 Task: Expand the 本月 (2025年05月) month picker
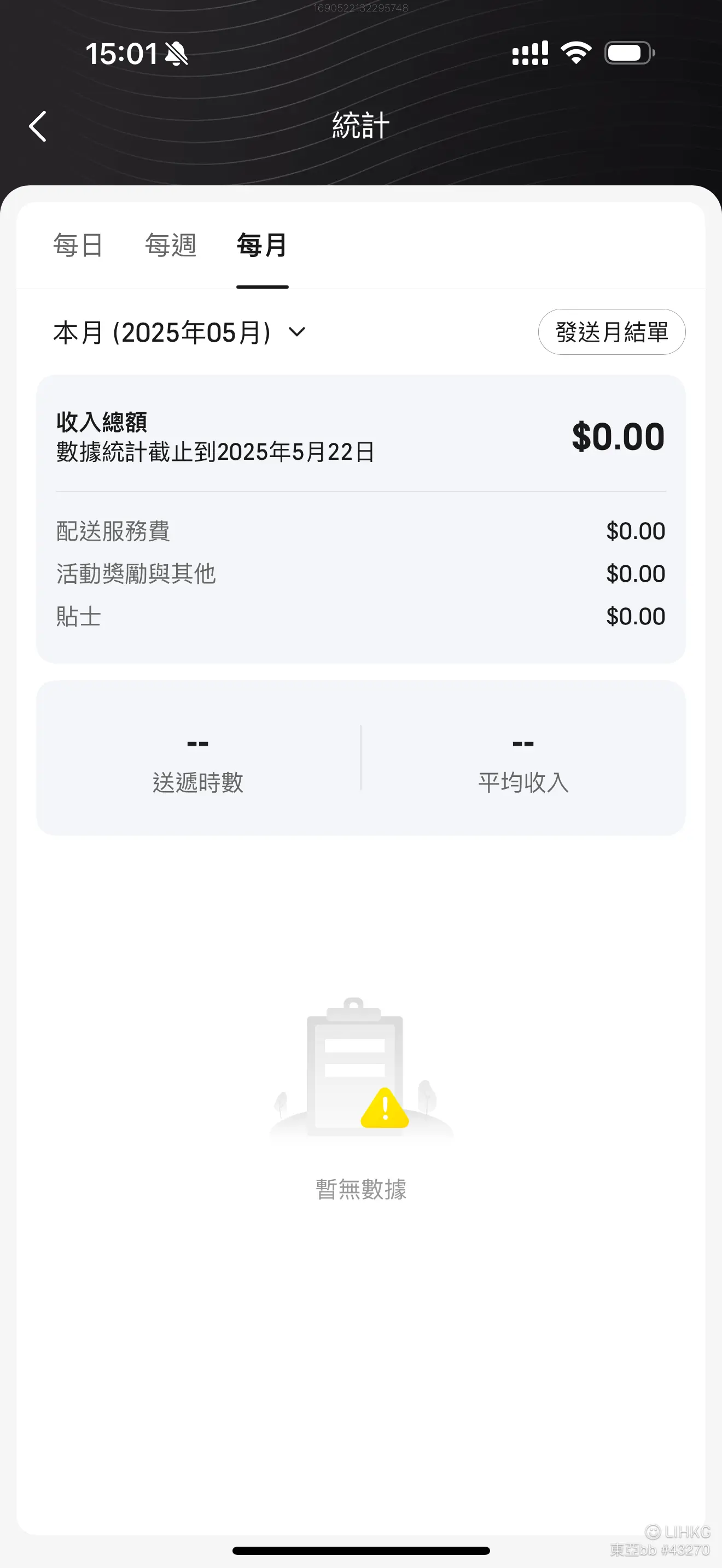179,332
